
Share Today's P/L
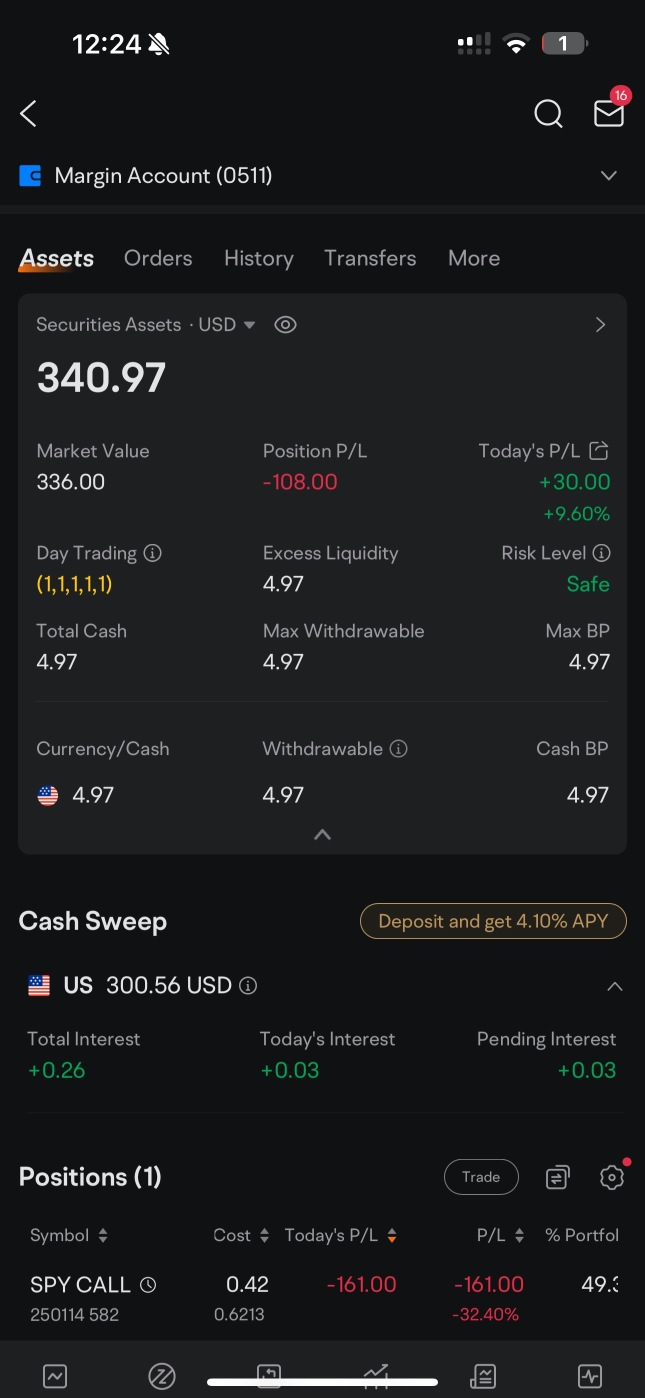(599, 451)
